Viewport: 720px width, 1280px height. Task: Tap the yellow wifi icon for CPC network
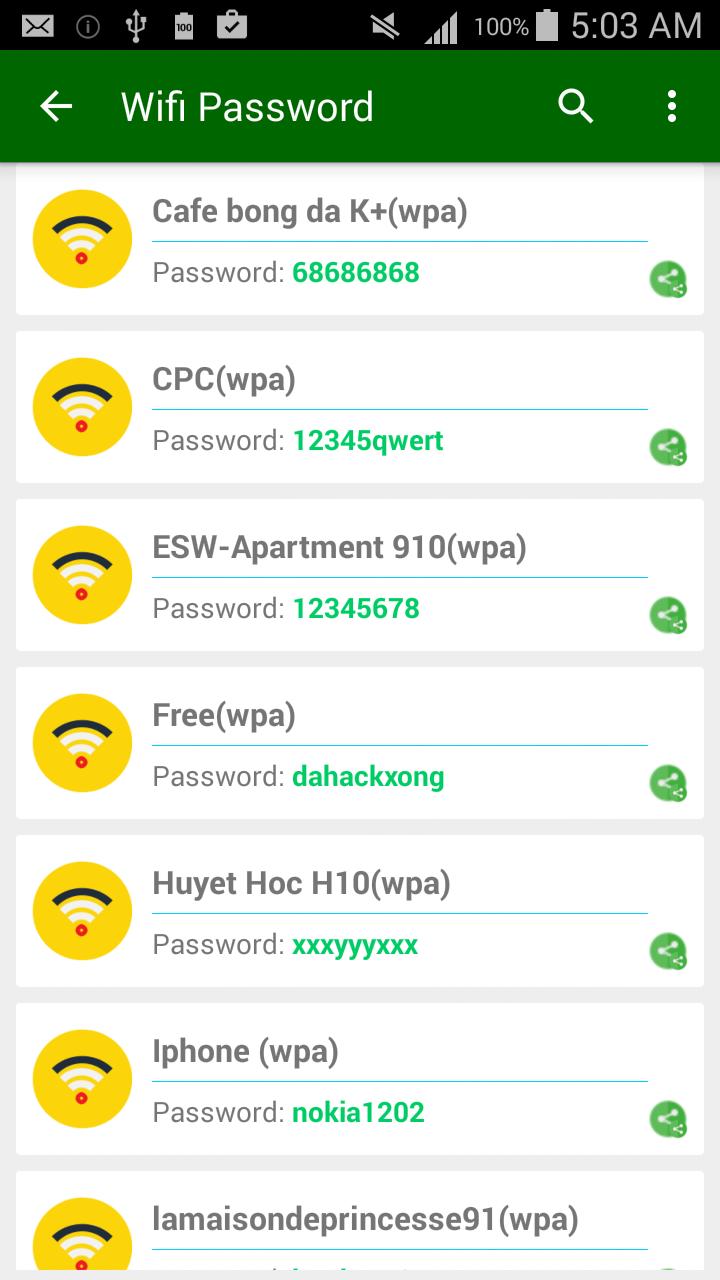click(82, 407)
